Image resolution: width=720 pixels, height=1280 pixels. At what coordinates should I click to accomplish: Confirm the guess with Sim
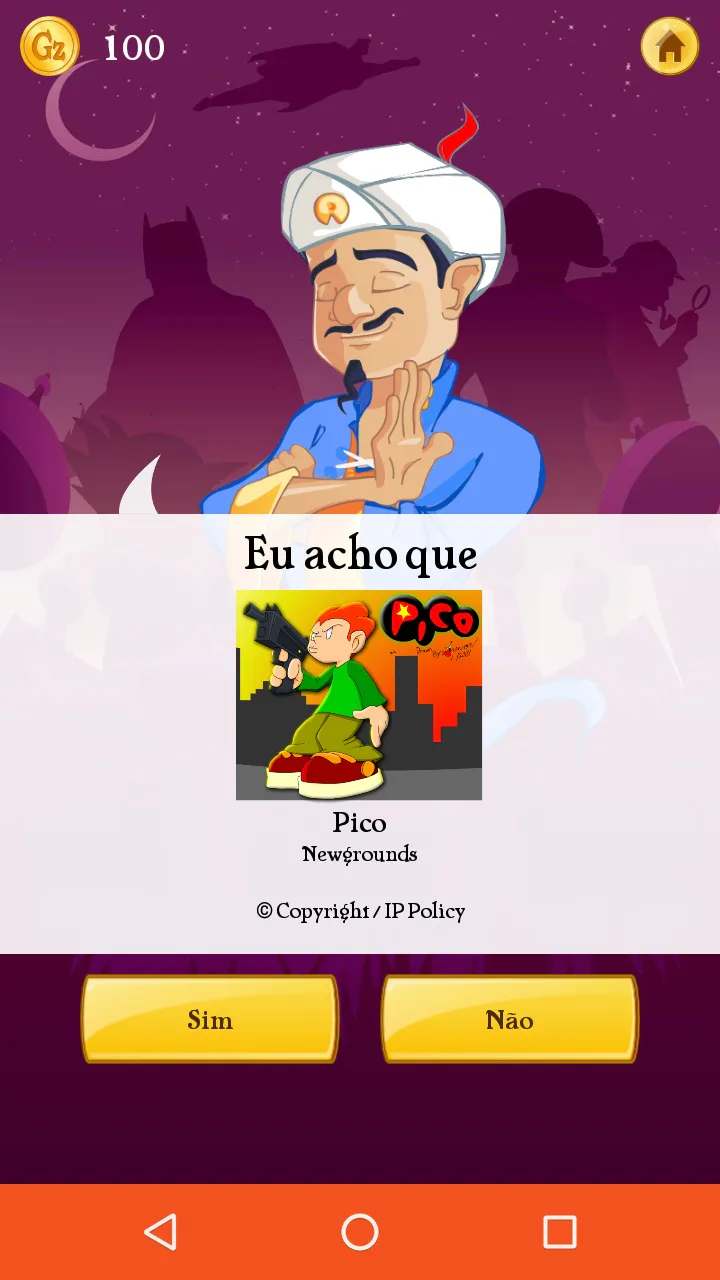(210, 1019)
